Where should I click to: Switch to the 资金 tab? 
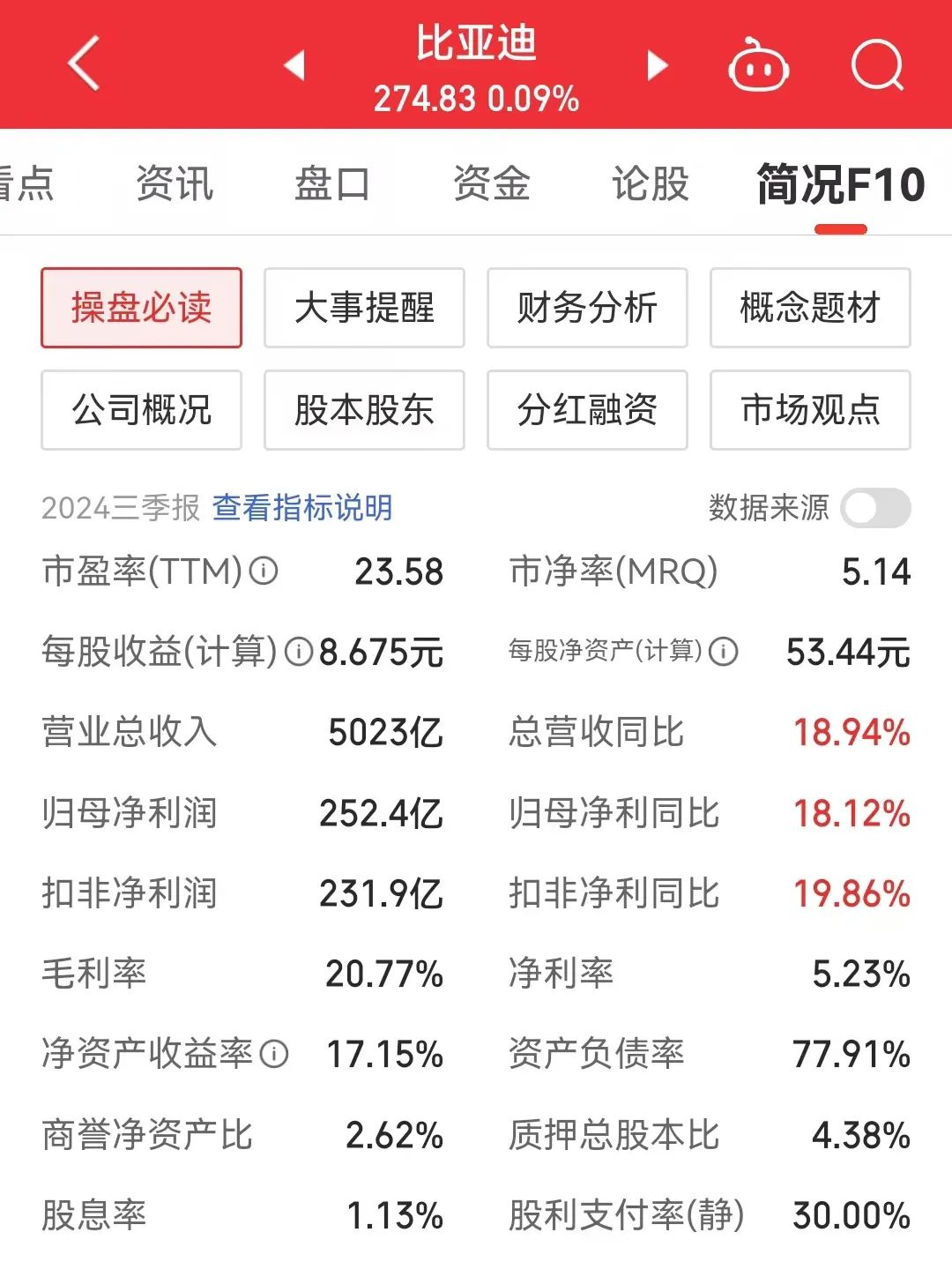pyautogui.click(x=492, y=184)
